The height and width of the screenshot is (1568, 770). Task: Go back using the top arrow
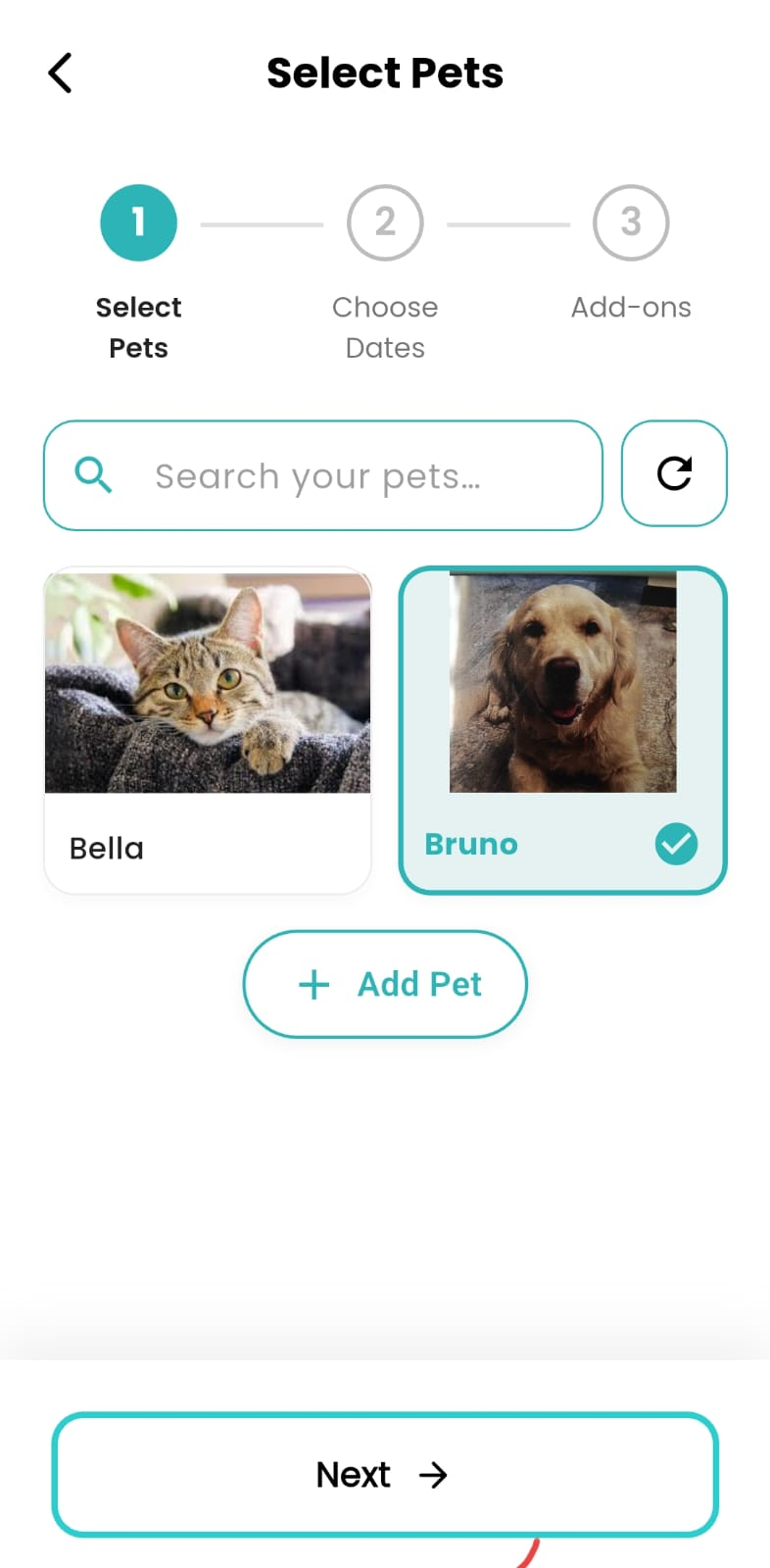[61, 73]
